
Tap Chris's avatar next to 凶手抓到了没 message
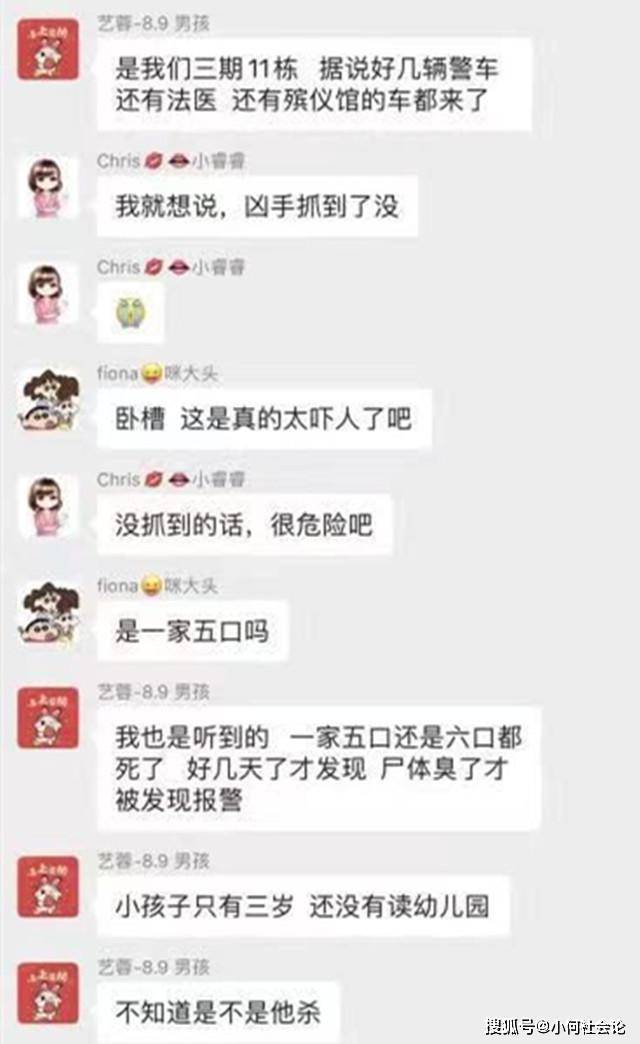[x=48, y=186]
